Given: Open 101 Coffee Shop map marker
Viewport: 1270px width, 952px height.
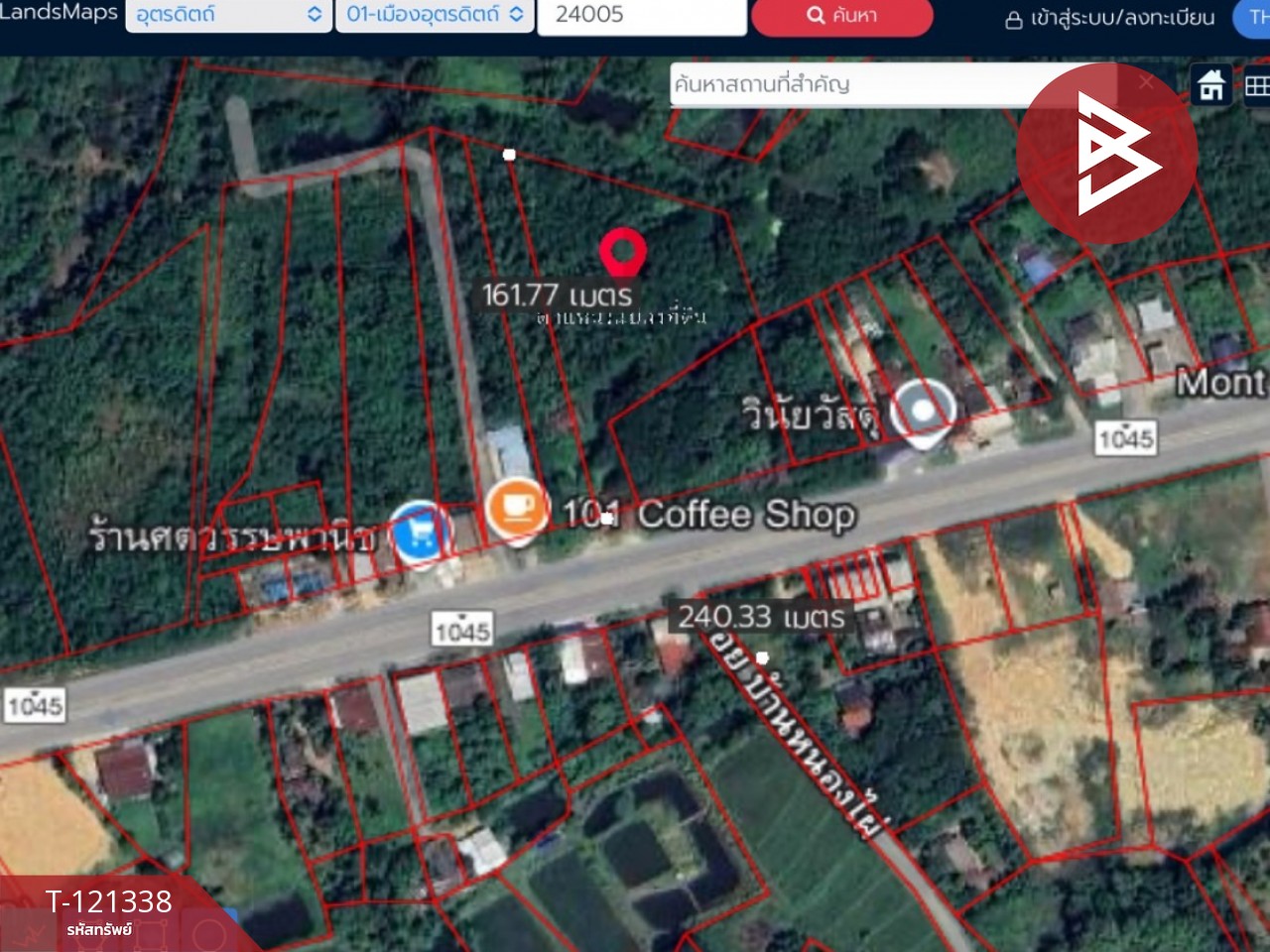Looking at the screenshot, I should click(516, 509).
